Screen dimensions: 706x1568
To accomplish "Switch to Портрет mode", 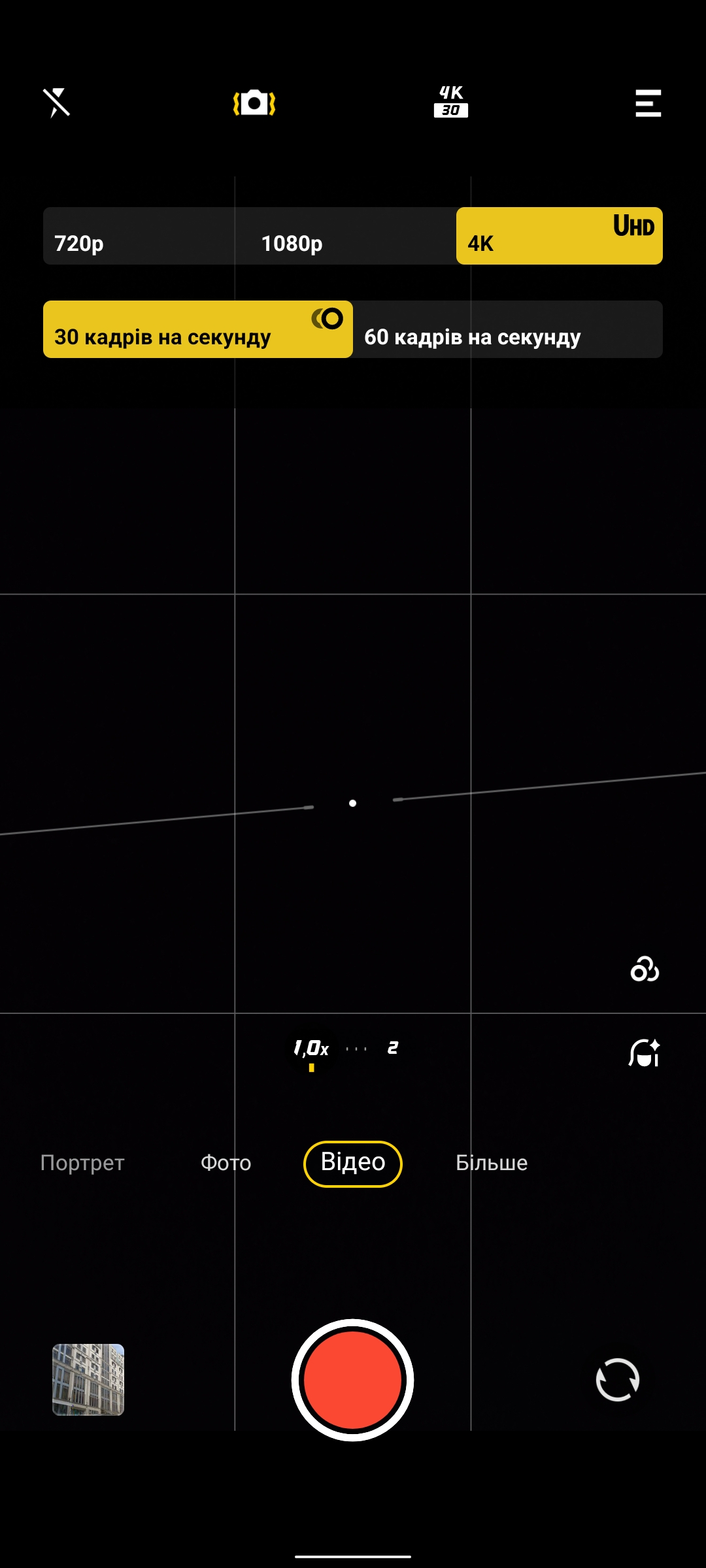I will pos(82,1163).
